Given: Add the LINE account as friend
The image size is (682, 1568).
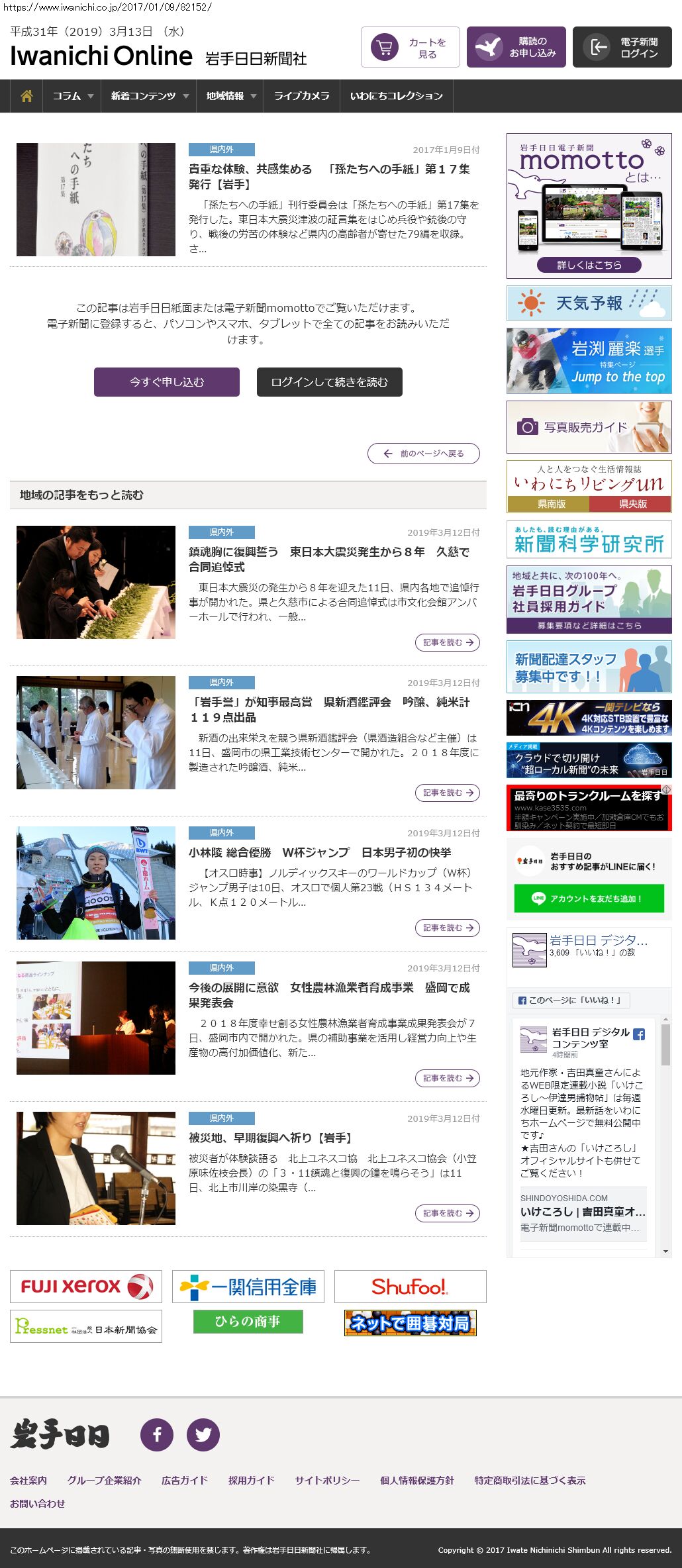Looking at the screenshot, I should pos(589,899).
